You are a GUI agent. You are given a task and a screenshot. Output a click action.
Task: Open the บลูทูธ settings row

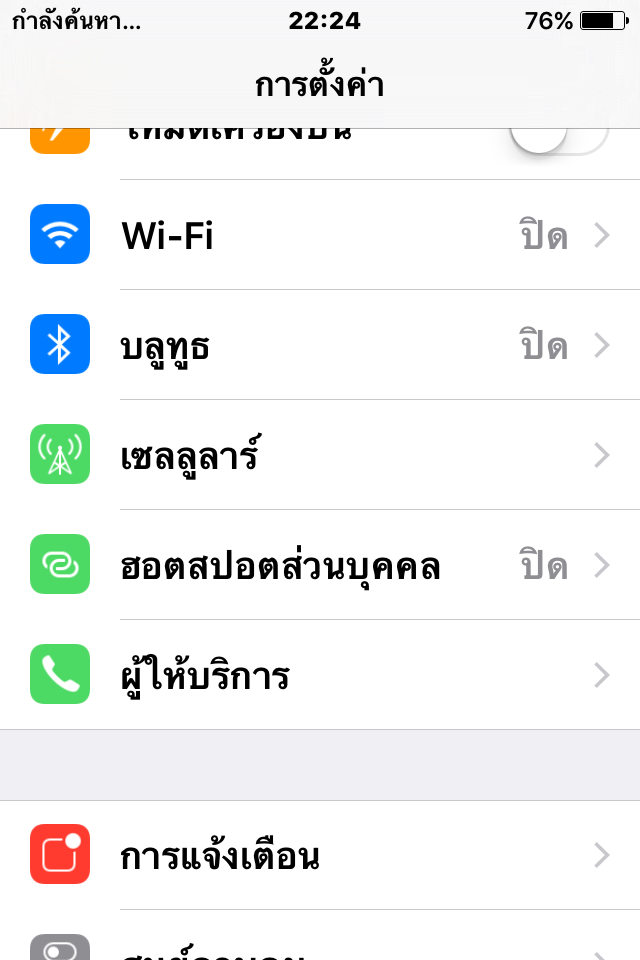click(x=320, y=346)
